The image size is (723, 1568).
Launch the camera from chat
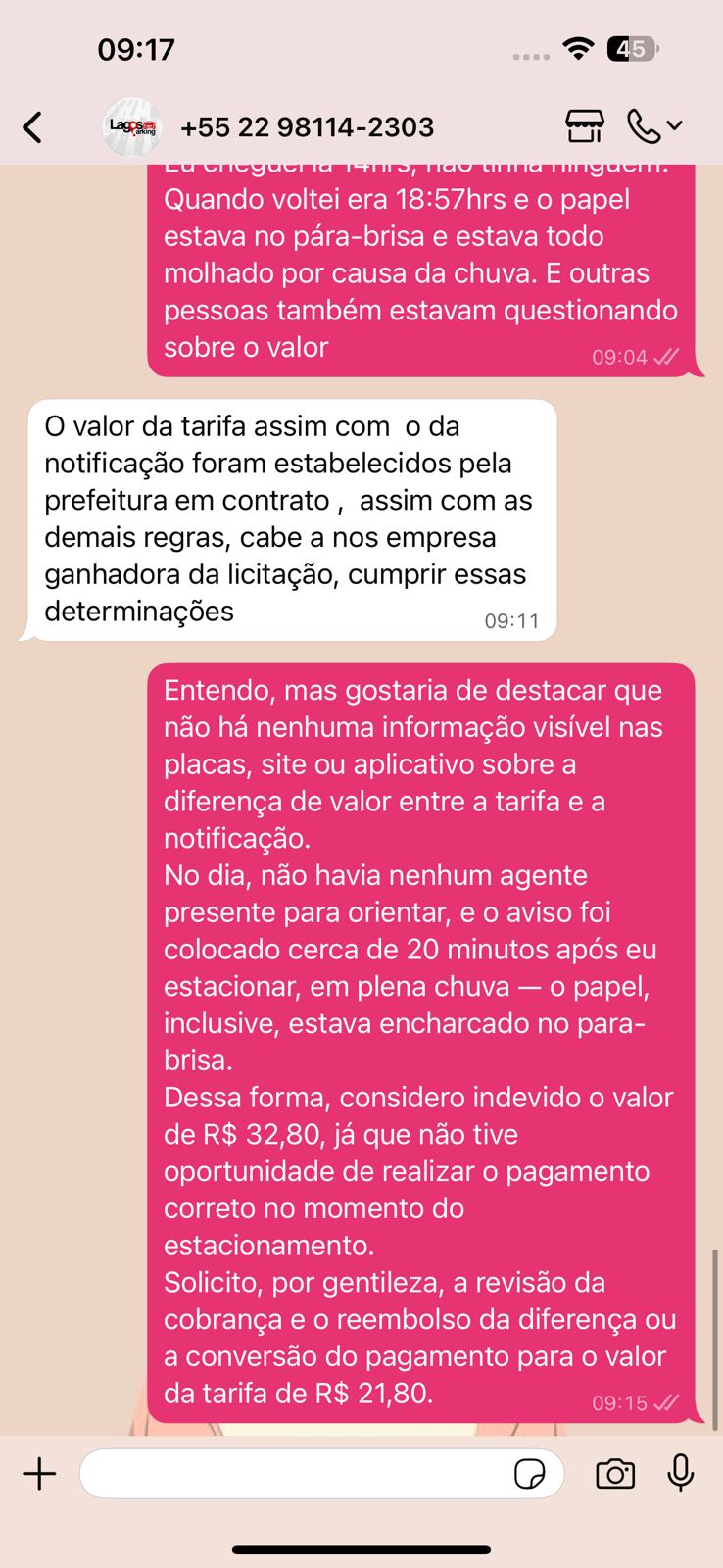click(615, 1474)
